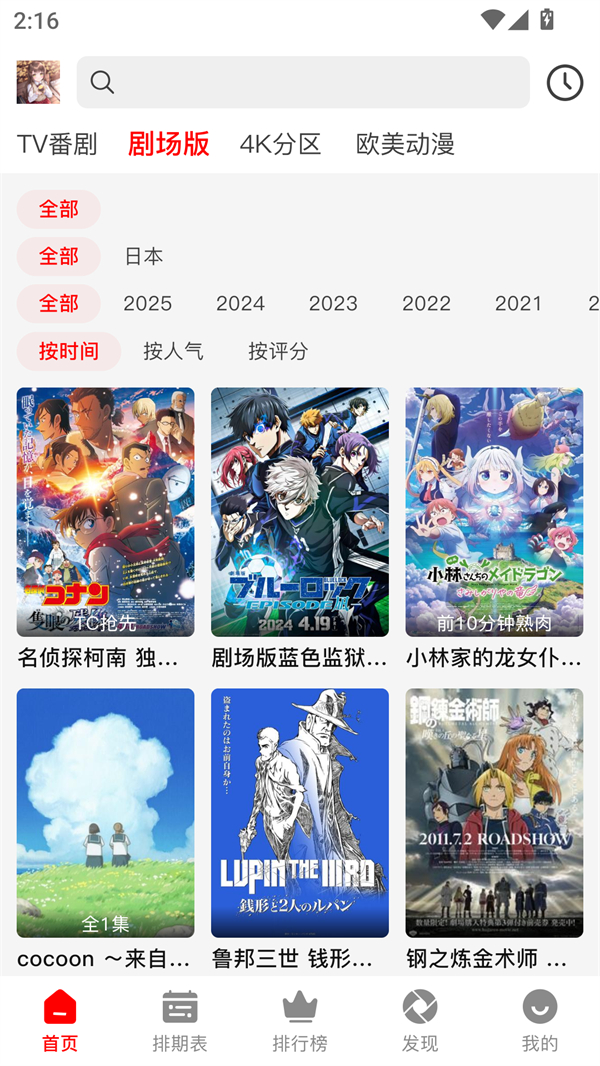Open the 我的 profile tab
This screenshot has height=1066, width=600.
tap(540, 1020)
